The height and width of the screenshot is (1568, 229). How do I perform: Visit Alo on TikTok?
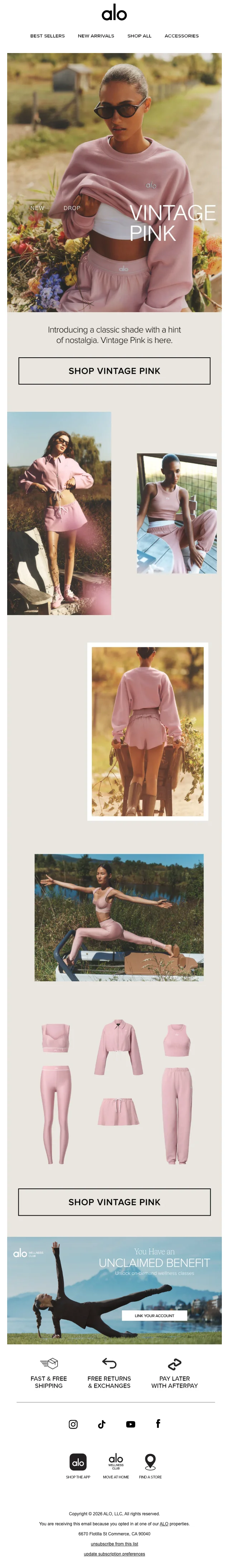[x=102, y=1424]
